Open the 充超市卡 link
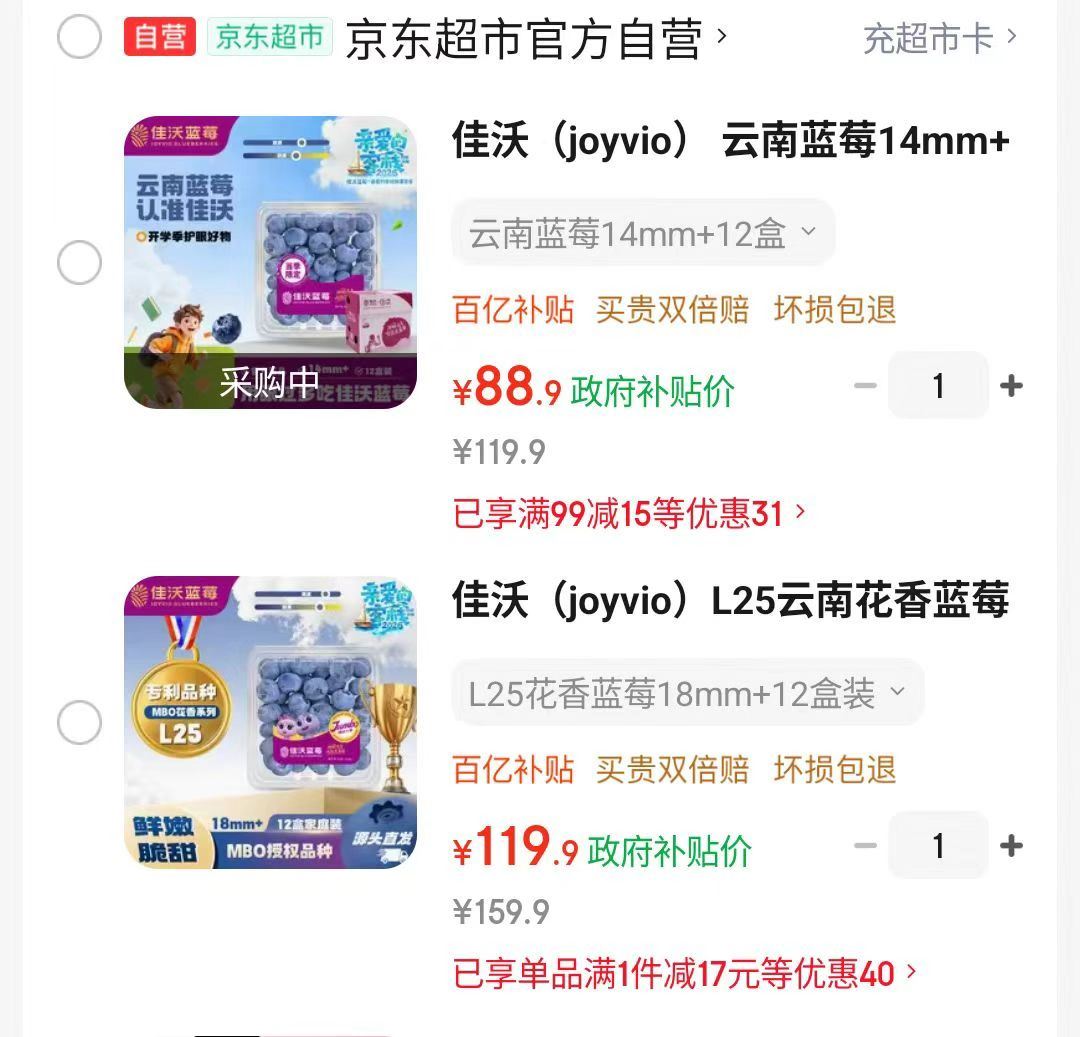This screenshot has width=1080, height=1037. [938, 39]
